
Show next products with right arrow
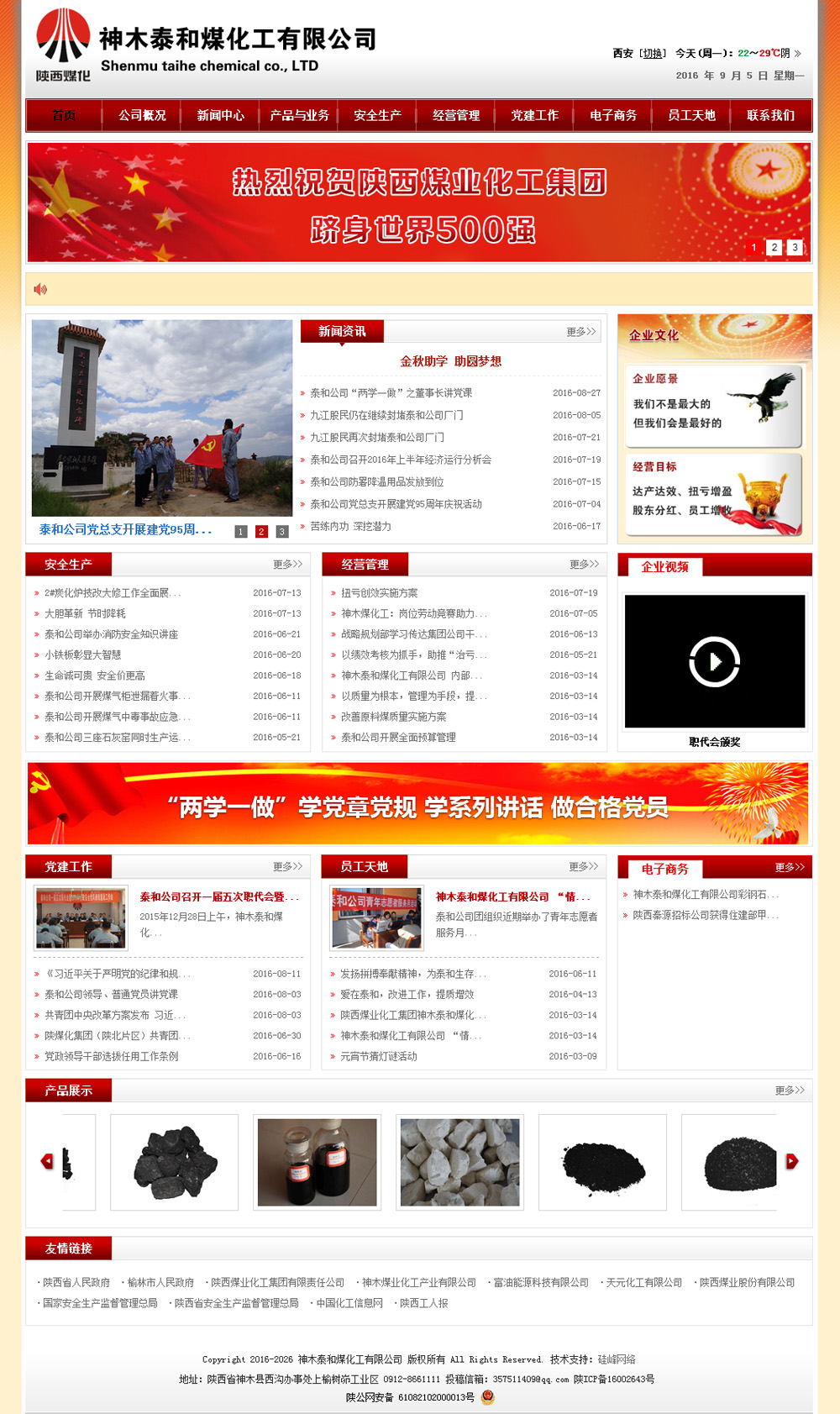pos(791,1161)
